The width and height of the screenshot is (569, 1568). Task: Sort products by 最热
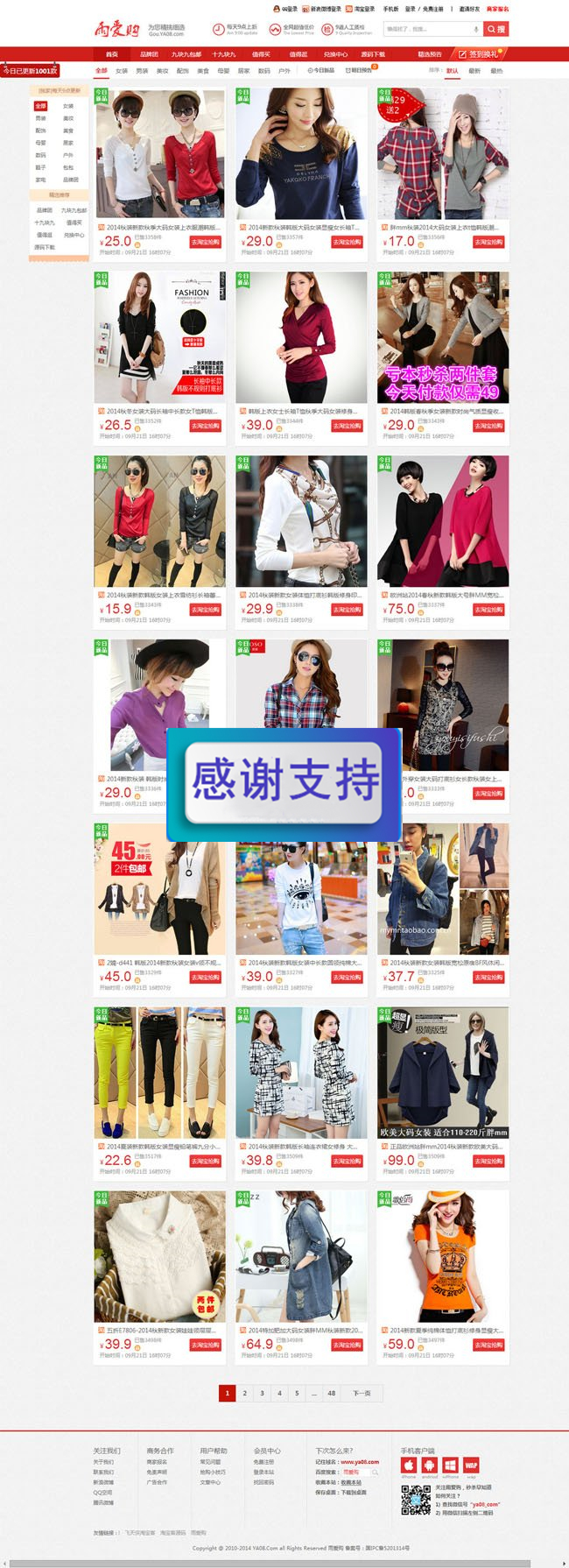tap(496, 71)
